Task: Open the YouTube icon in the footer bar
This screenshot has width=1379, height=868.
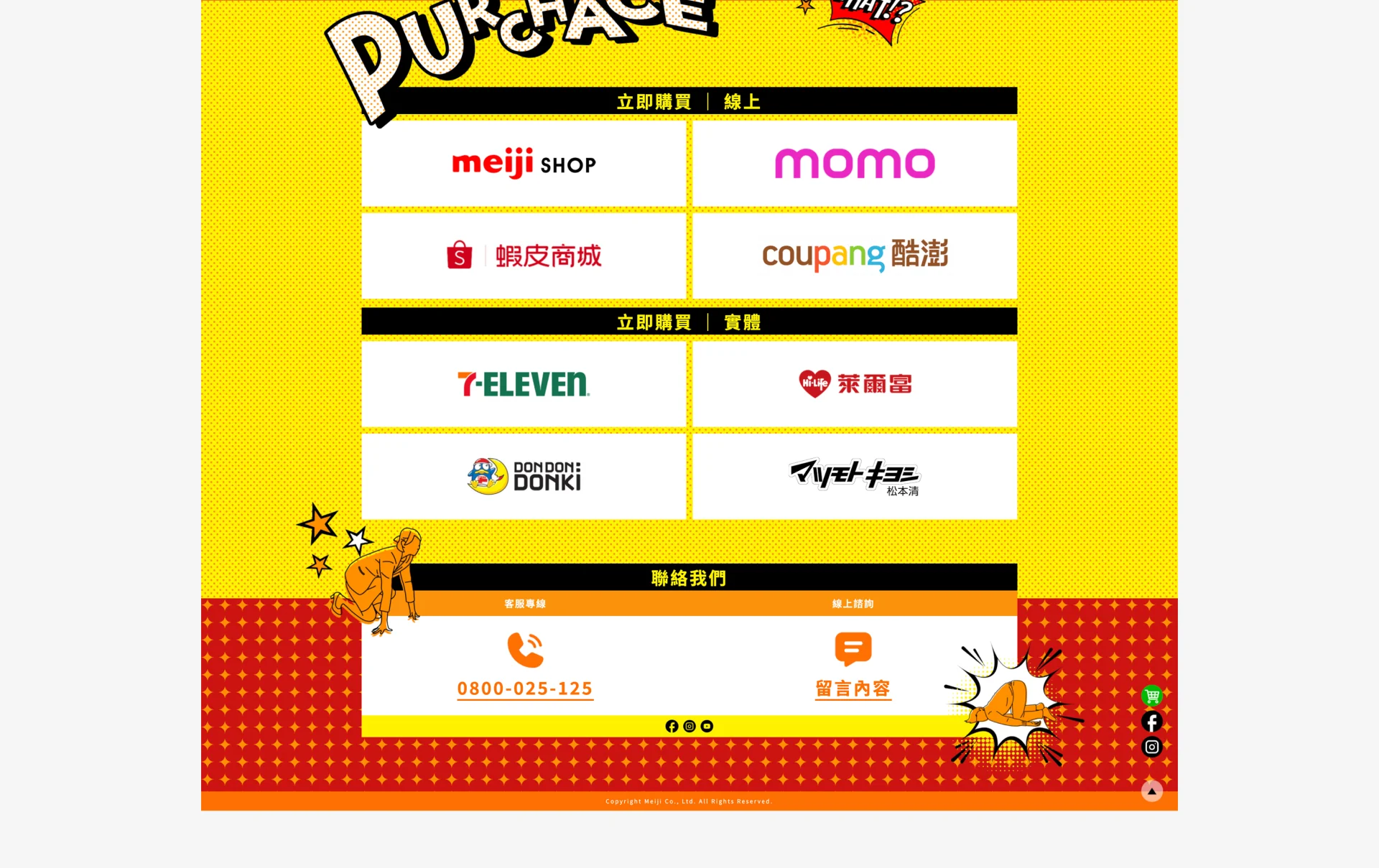Action: pyautogui.click(x=707, y=726)
